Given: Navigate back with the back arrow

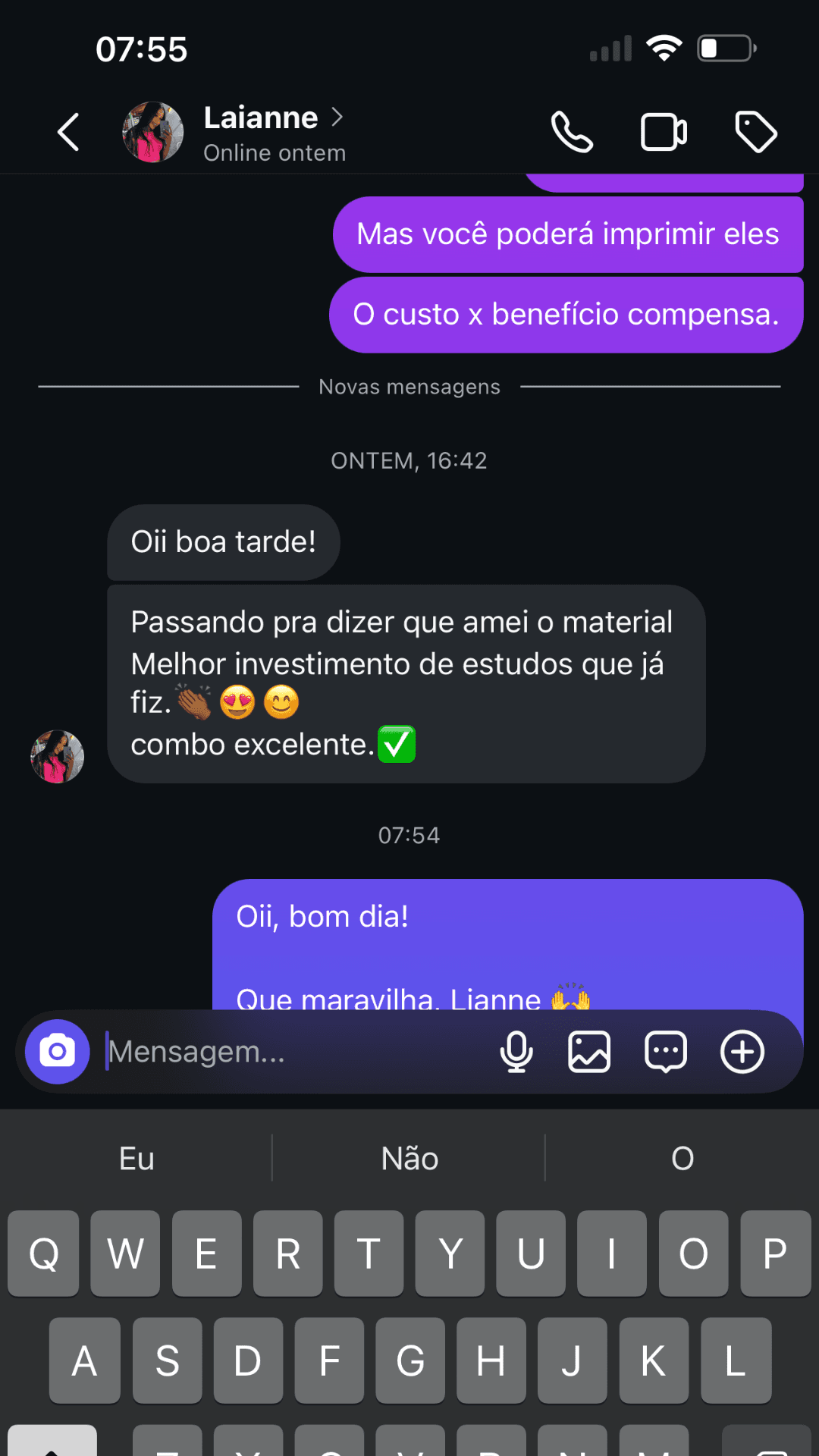Looking at the screenshot, I should click(67, 130).
